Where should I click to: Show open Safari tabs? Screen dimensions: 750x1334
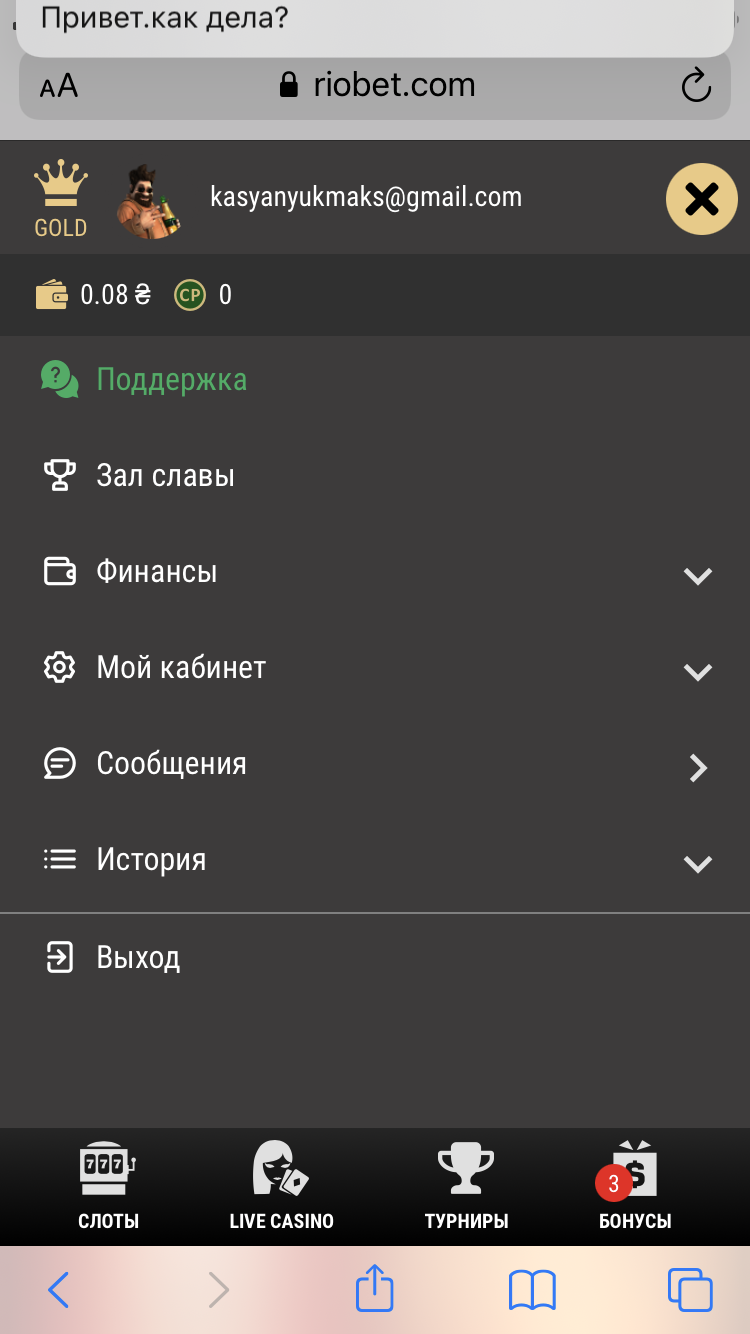[x=690, y=1290]
